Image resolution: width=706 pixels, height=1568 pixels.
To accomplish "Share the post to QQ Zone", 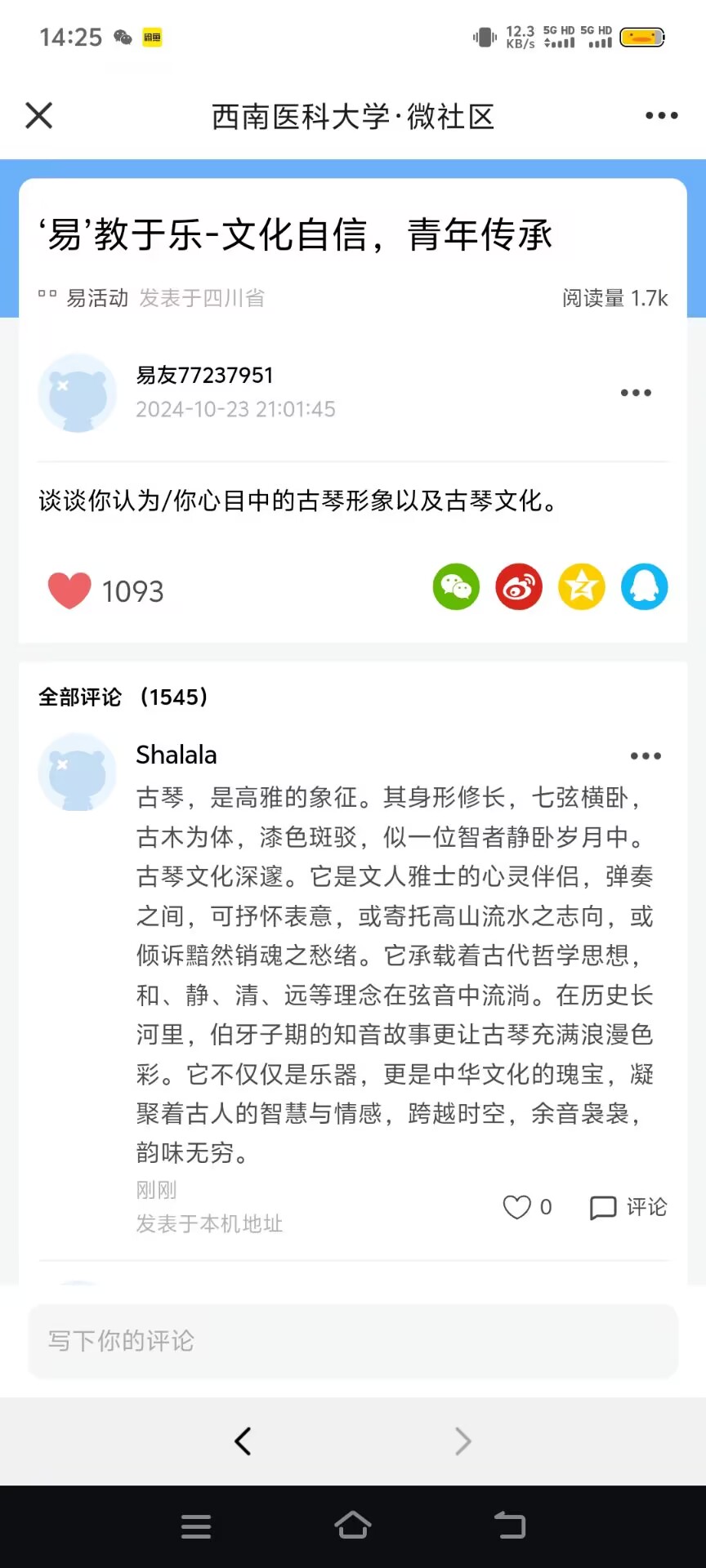I will pos(582,587).
